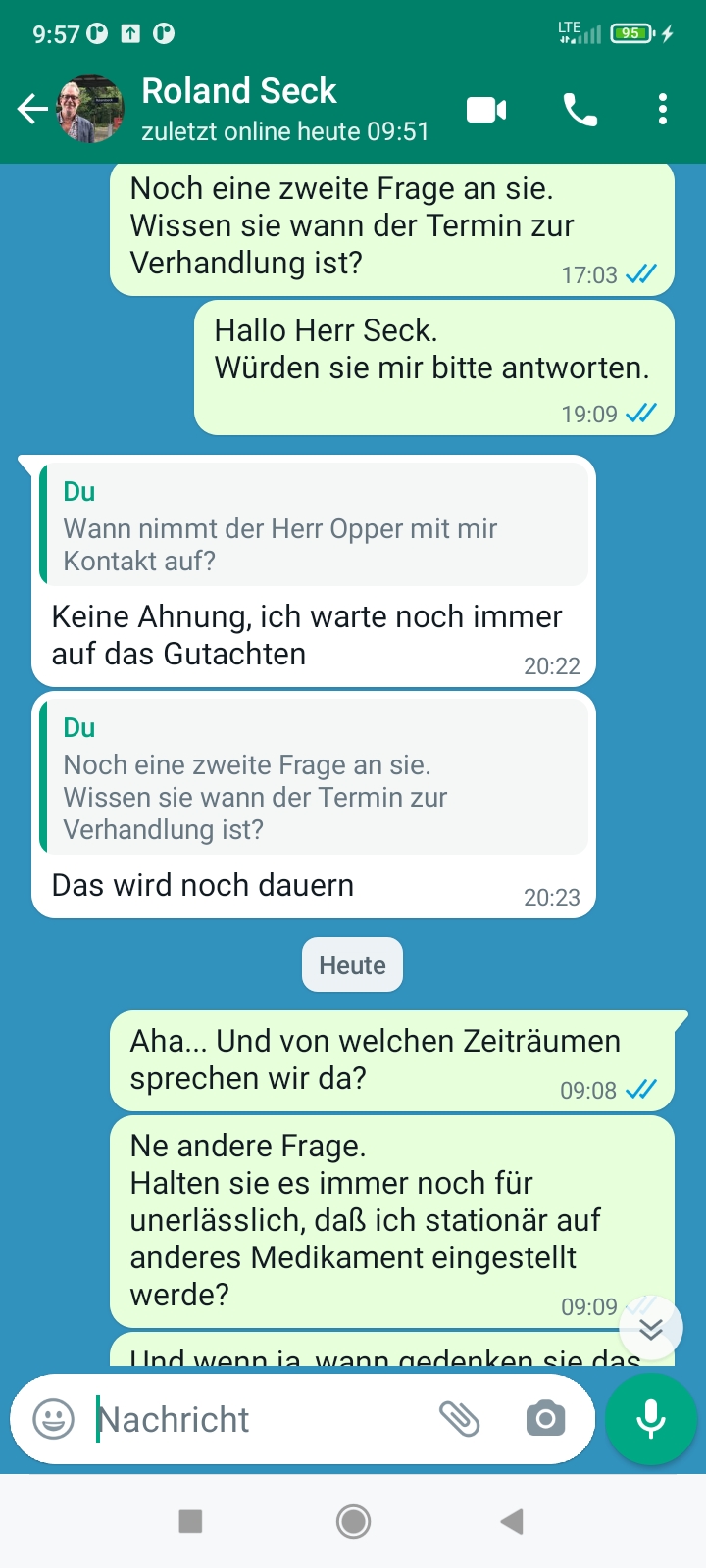Jump to quoted message about Herr Opper

(x=314, y=526)
